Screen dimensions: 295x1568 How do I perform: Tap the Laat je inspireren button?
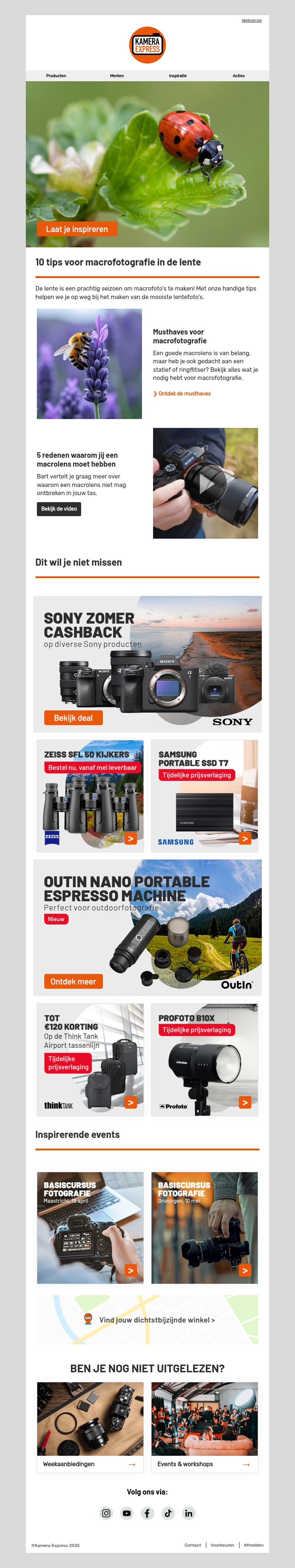(77, 229)
